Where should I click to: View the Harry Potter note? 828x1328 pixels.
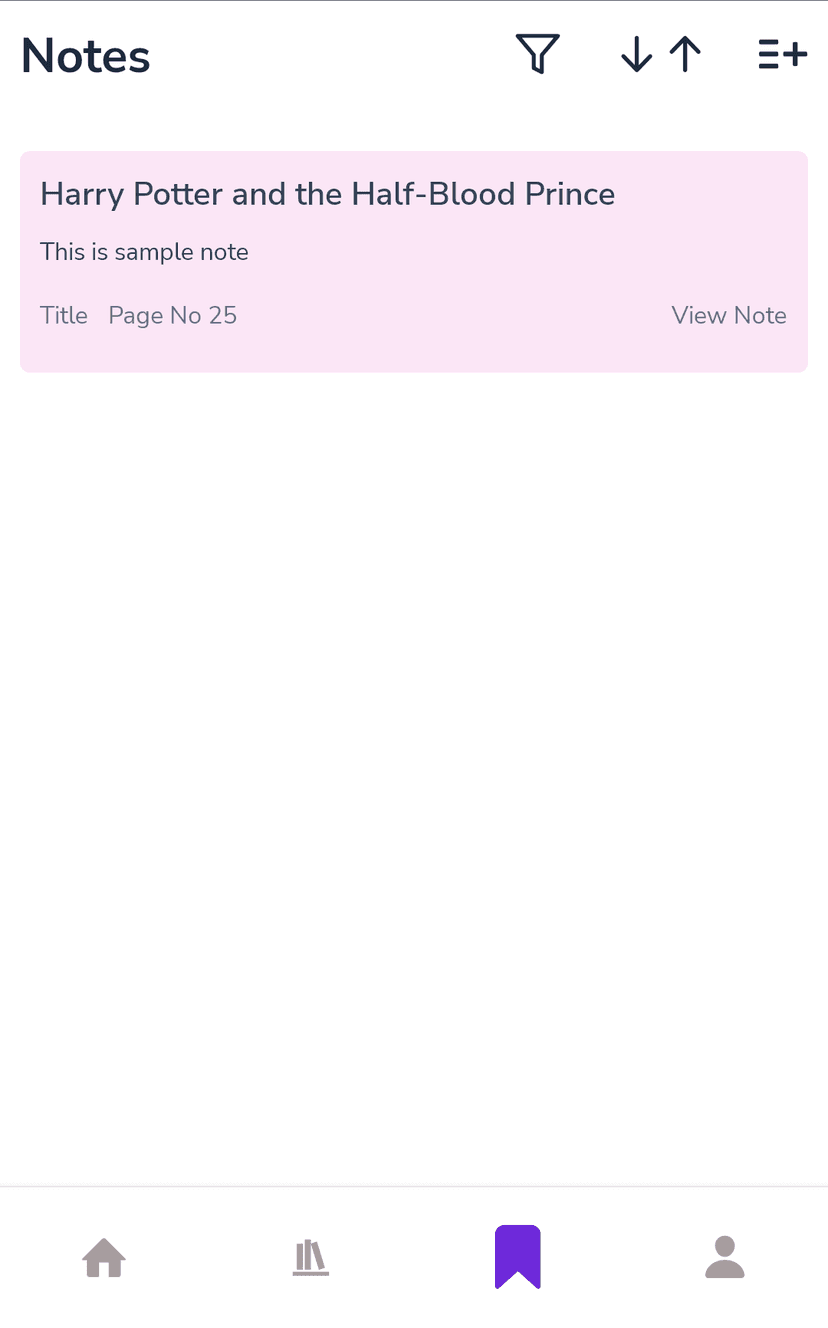click(728, 315)
